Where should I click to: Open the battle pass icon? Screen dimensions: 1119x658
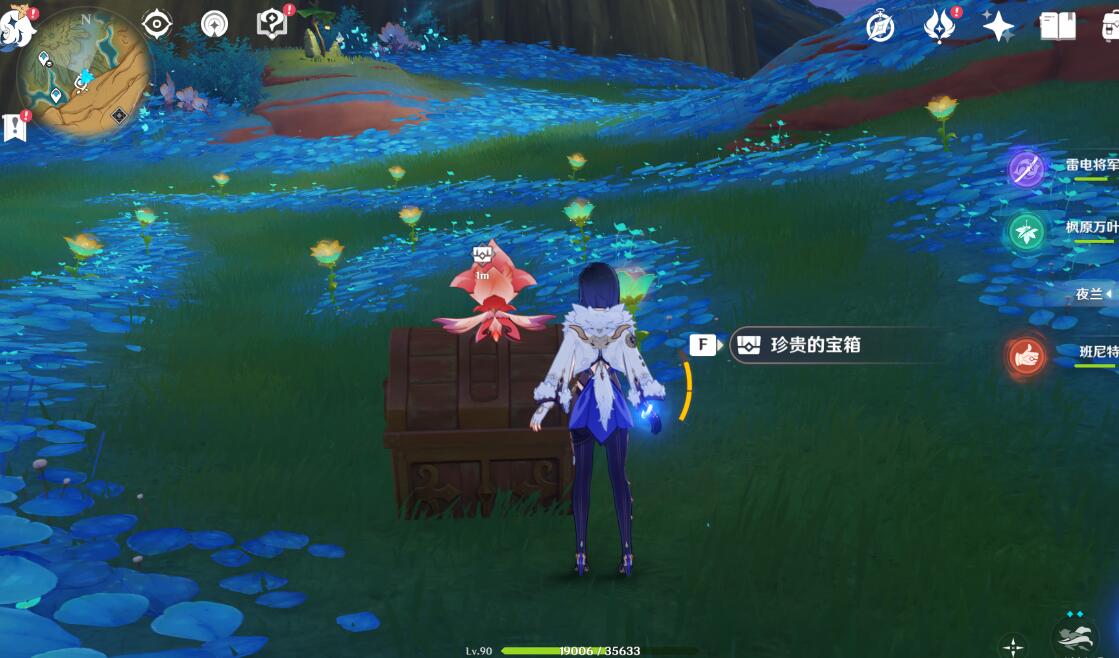tap(938, 27)
